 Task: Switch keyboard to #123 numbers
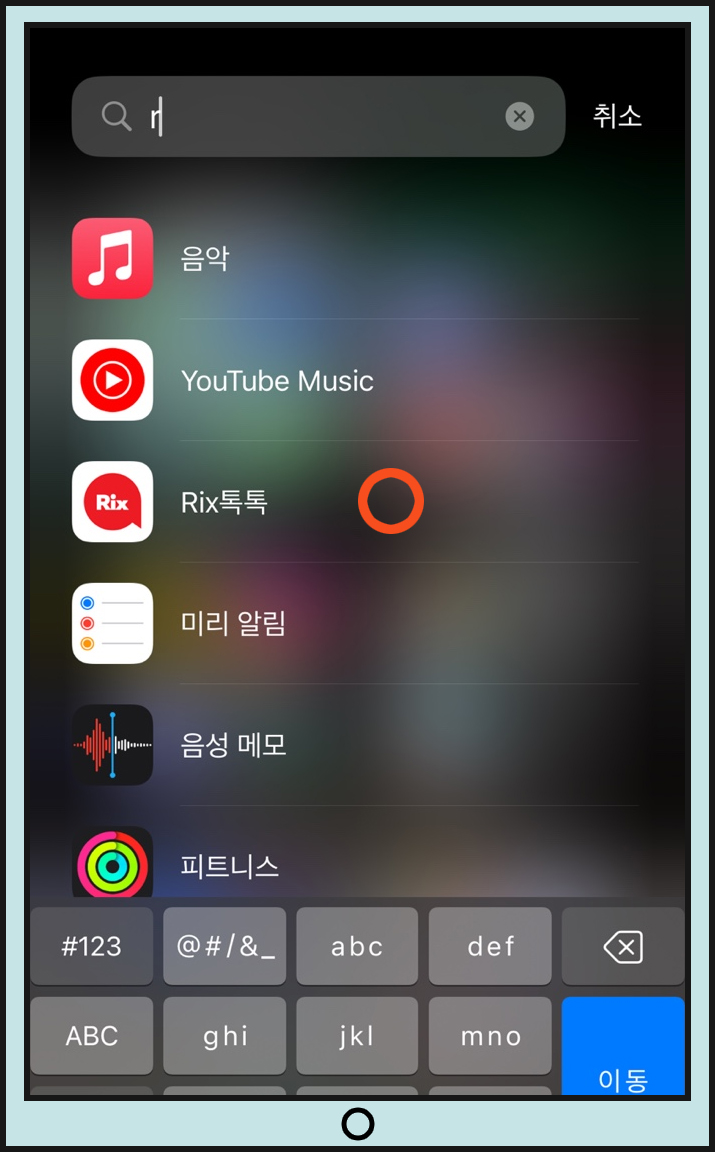(92, 947)
